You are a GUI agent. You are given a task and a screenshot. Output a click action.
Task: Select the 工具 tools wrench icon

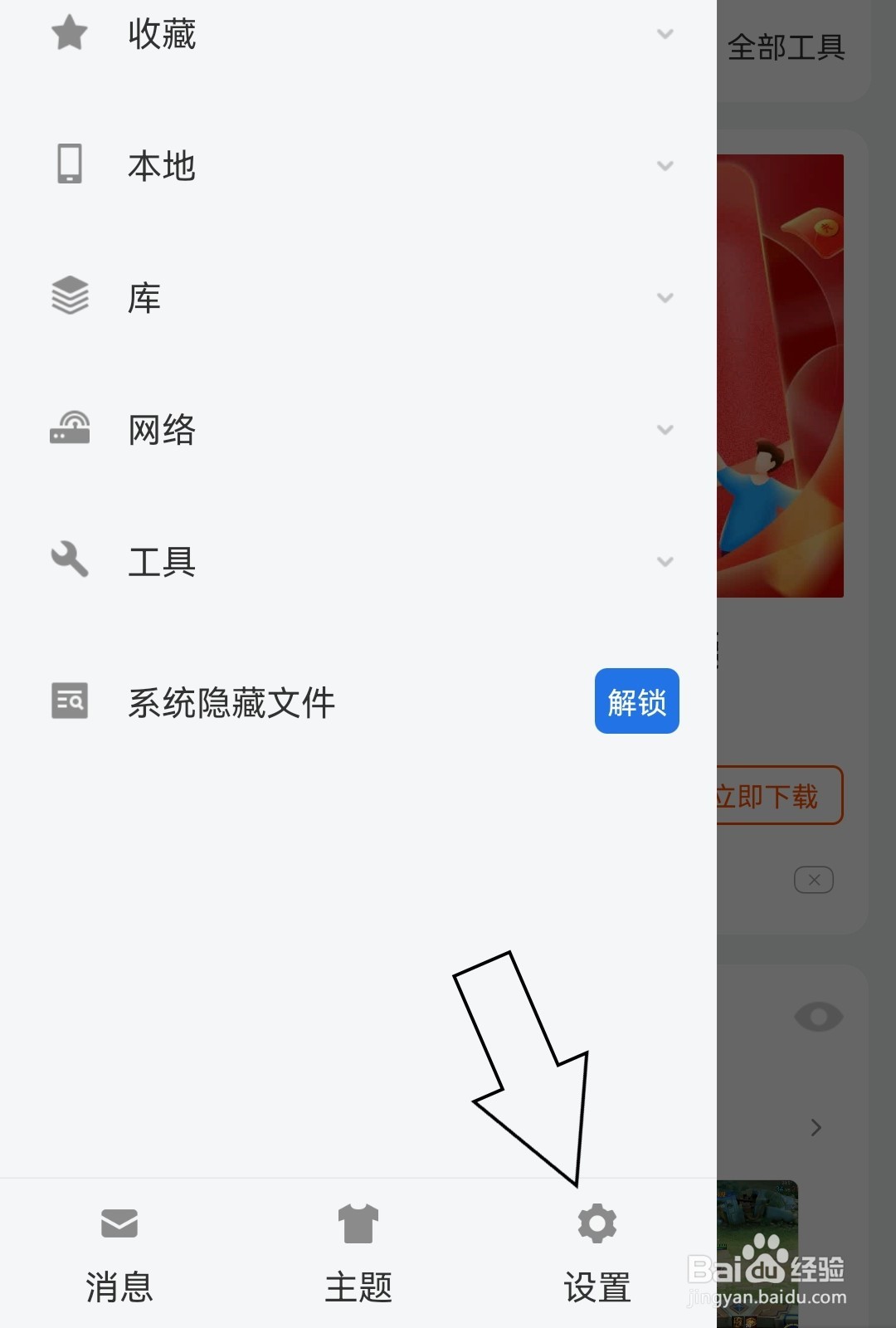coord(69,559)
